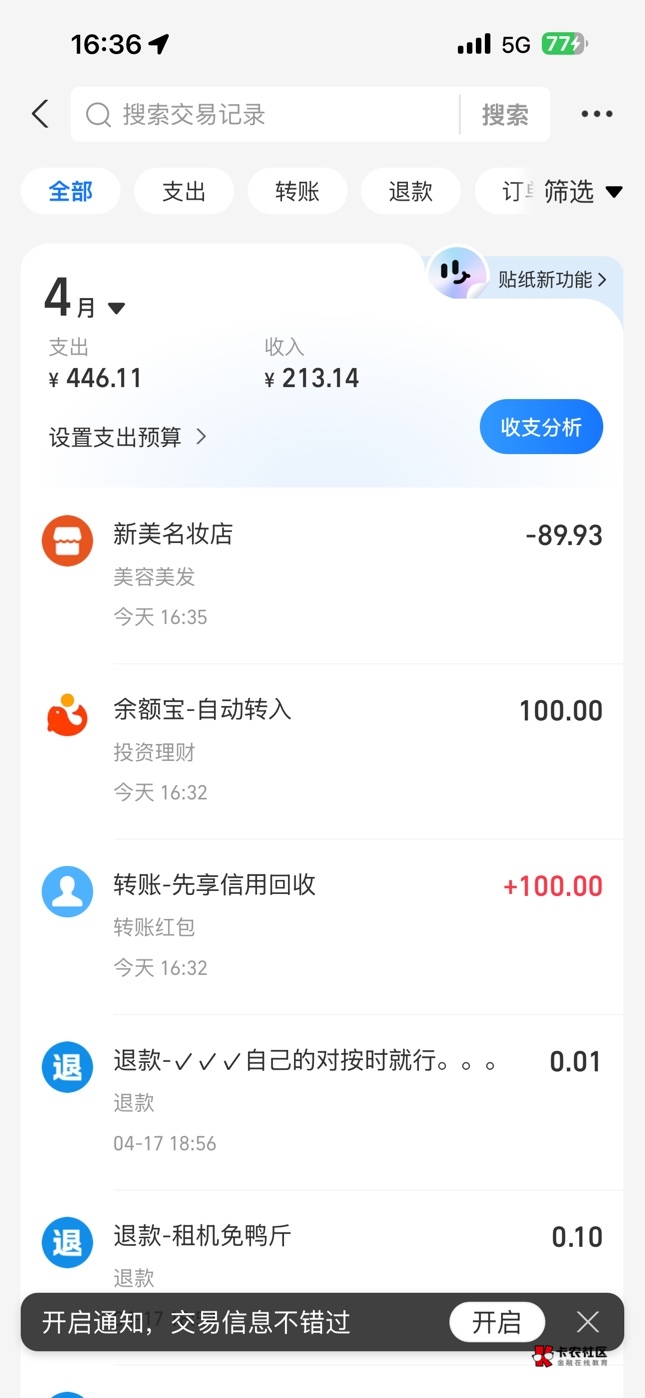
Task: Tap 开启 to enable notifications
Action: 497,1322
